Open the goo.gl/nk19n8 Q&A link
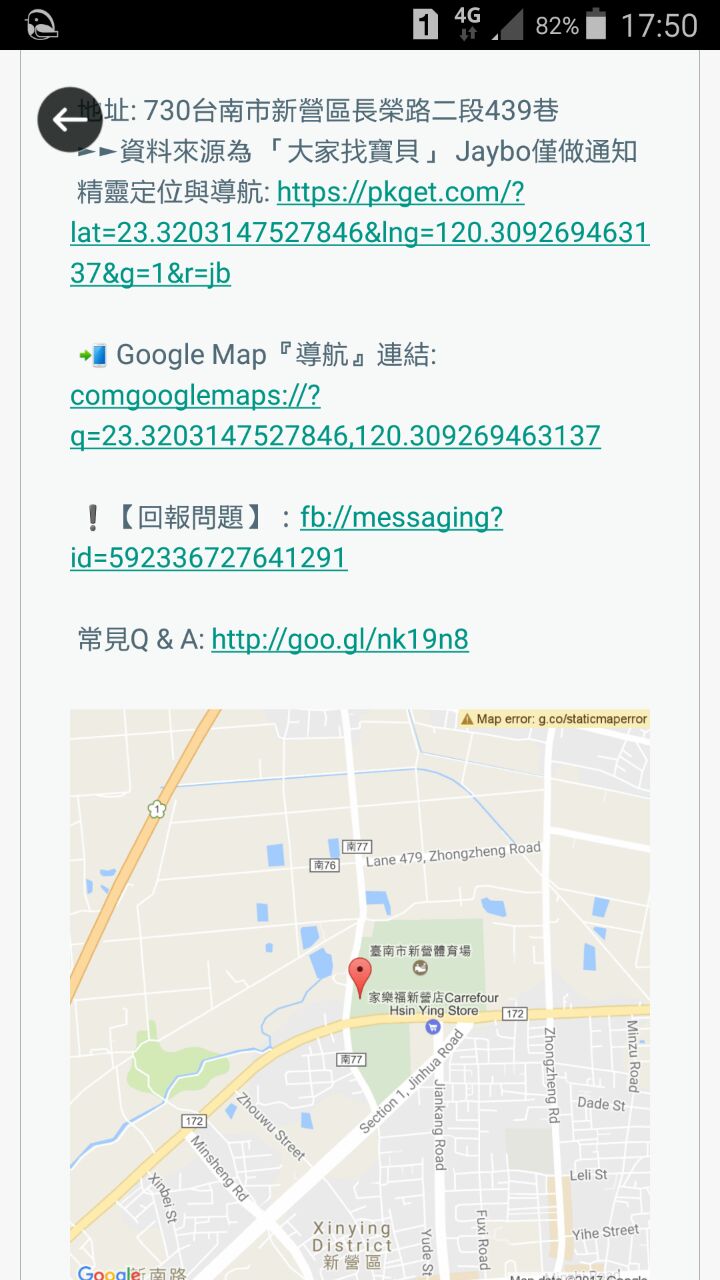720x1280 pixels. click(x=340, y=640)
